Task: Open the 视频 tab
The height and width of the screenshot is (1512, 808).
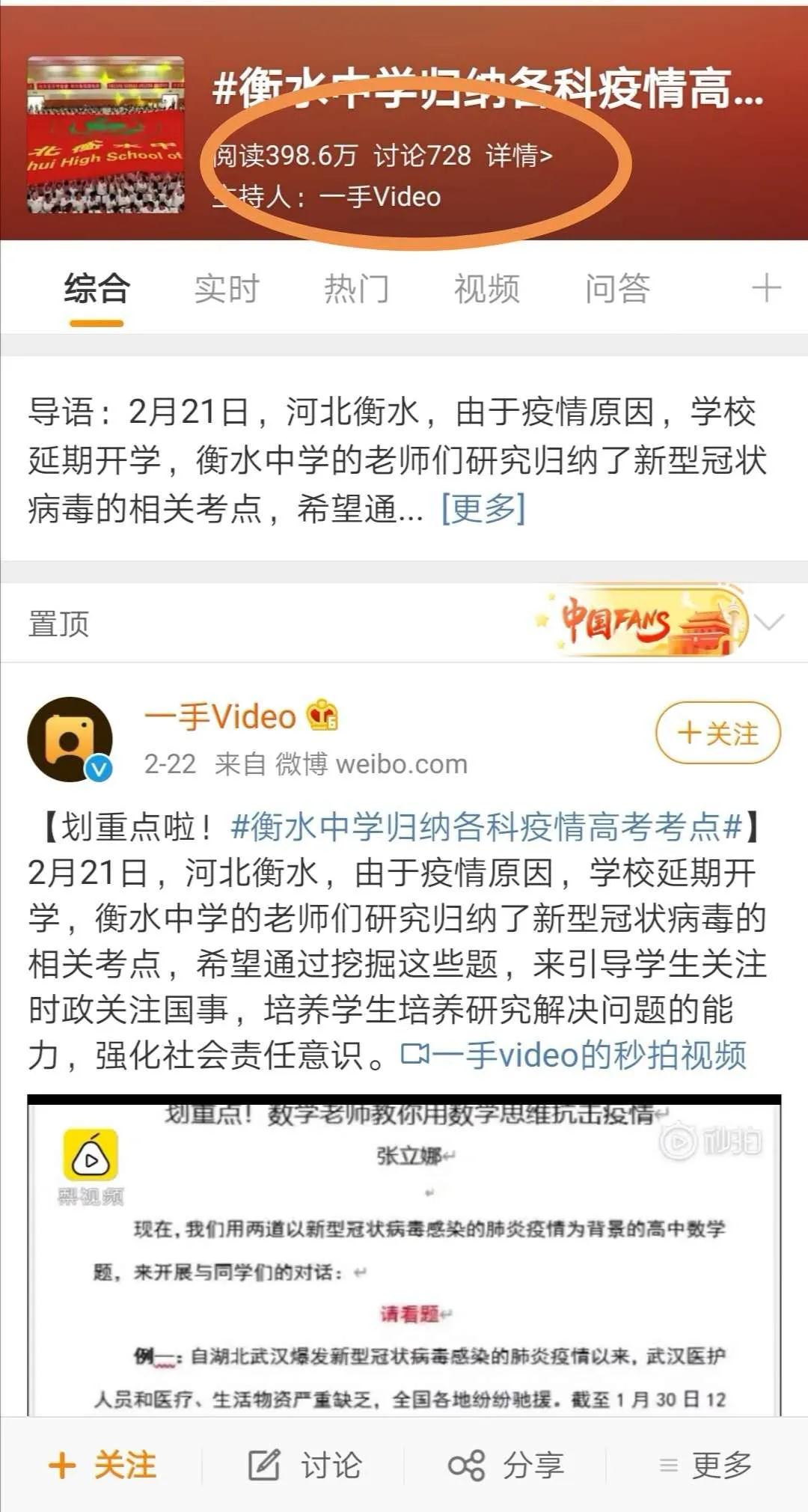Action: pyautogui.click(x=486, y=289)
